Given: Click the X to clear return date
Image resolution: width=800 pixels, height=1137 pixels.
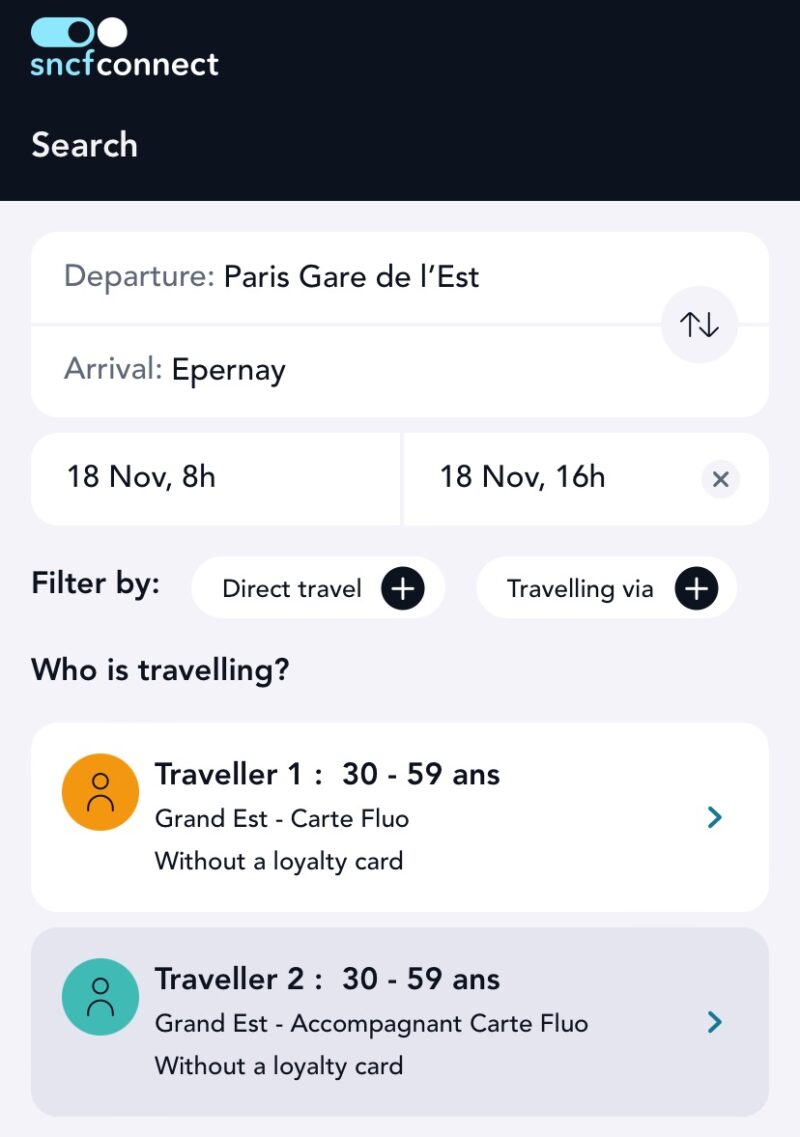Looking at the screenshot, I should click(720, 479).
